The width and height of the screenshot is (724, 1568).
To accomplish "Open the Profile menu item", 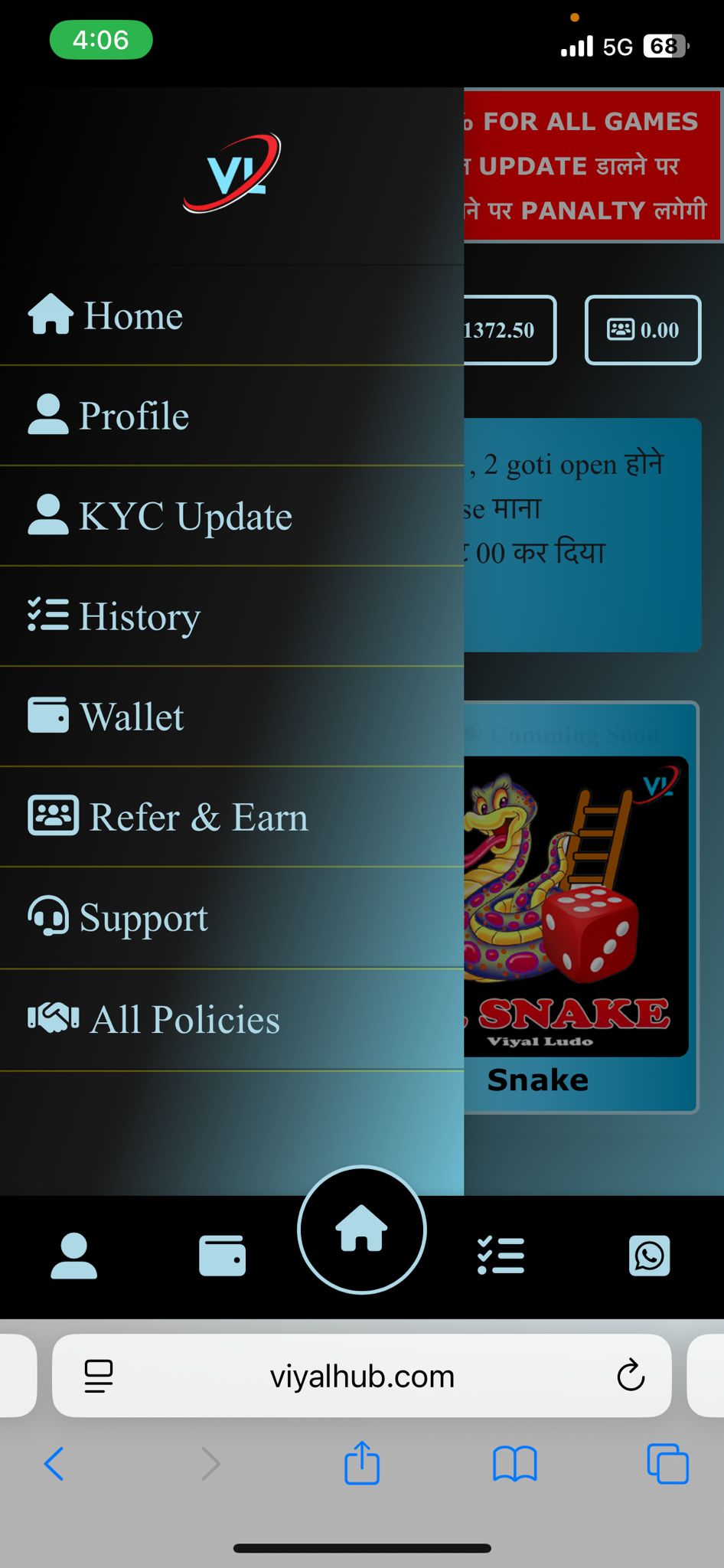I will pos(134,415).
